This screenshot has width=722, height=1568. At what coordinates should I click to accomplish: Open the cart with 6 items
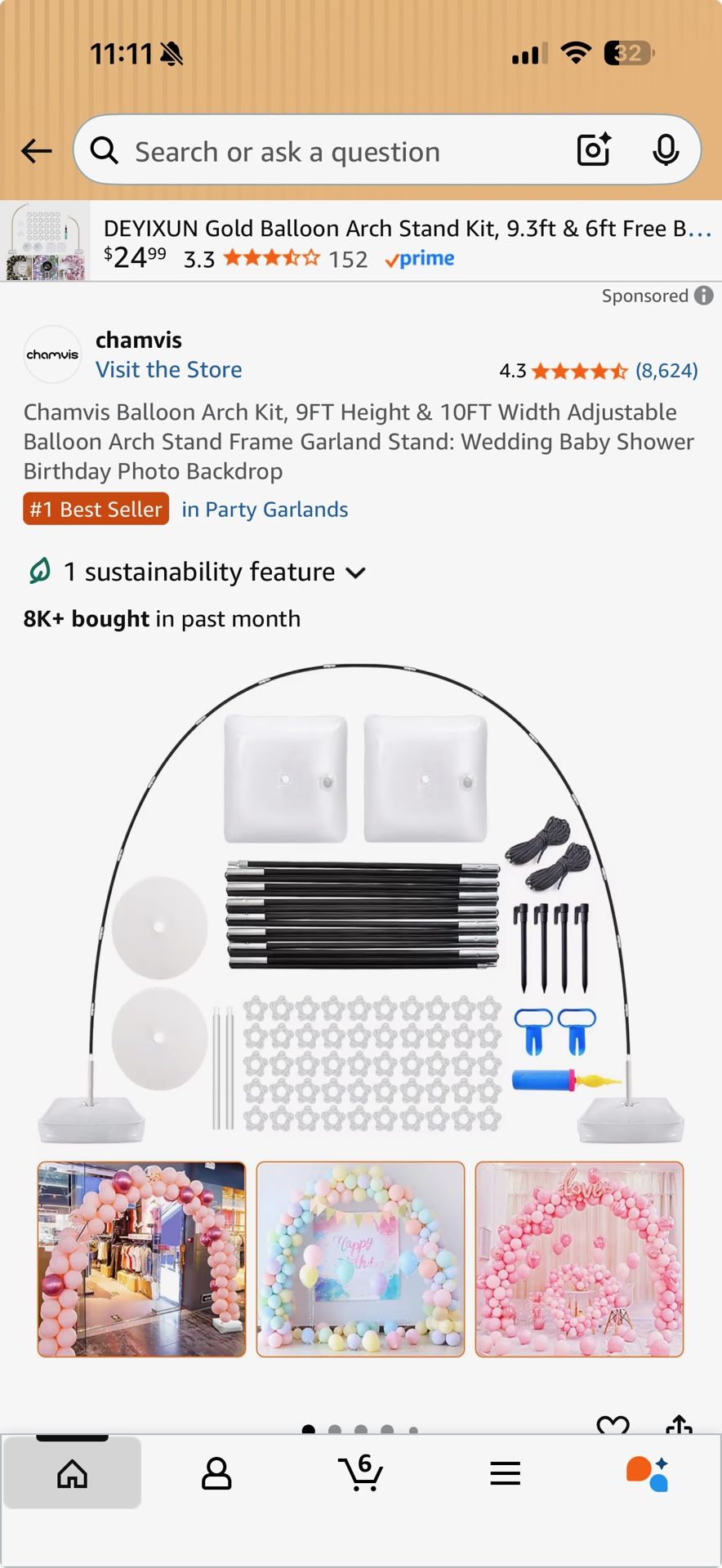(x=361, y=1472)
